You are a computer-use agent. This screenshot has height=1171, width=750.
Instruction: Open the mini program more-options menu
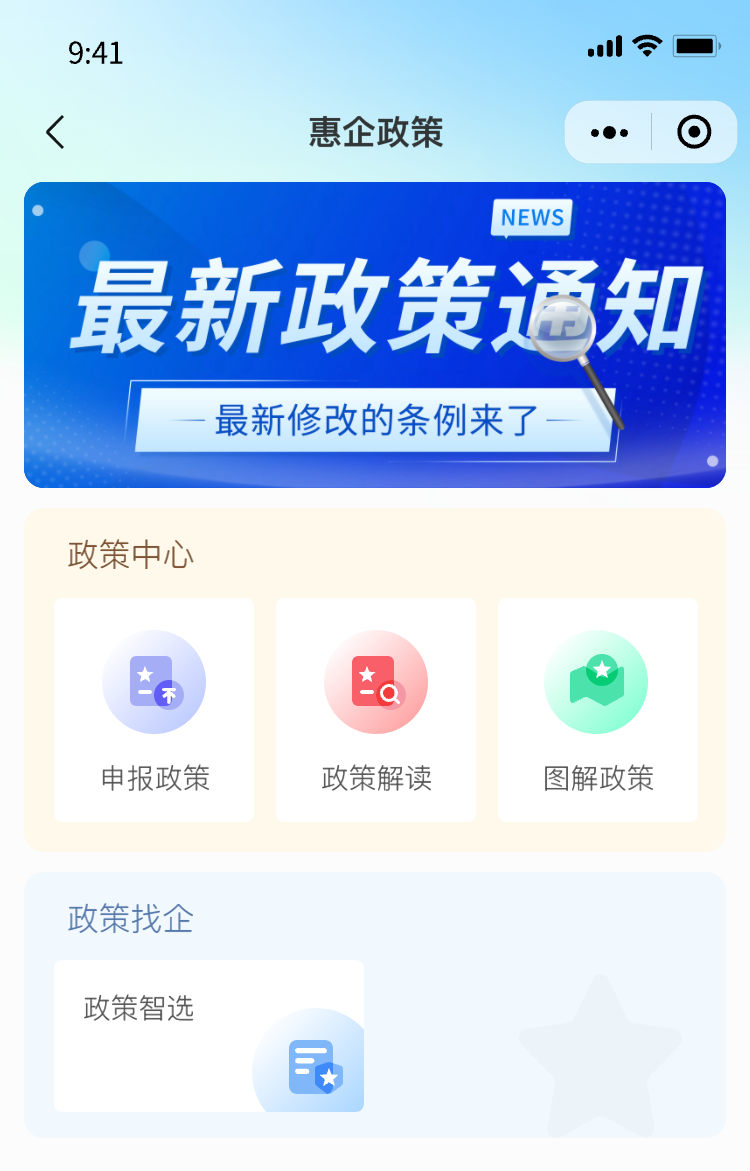609,132
